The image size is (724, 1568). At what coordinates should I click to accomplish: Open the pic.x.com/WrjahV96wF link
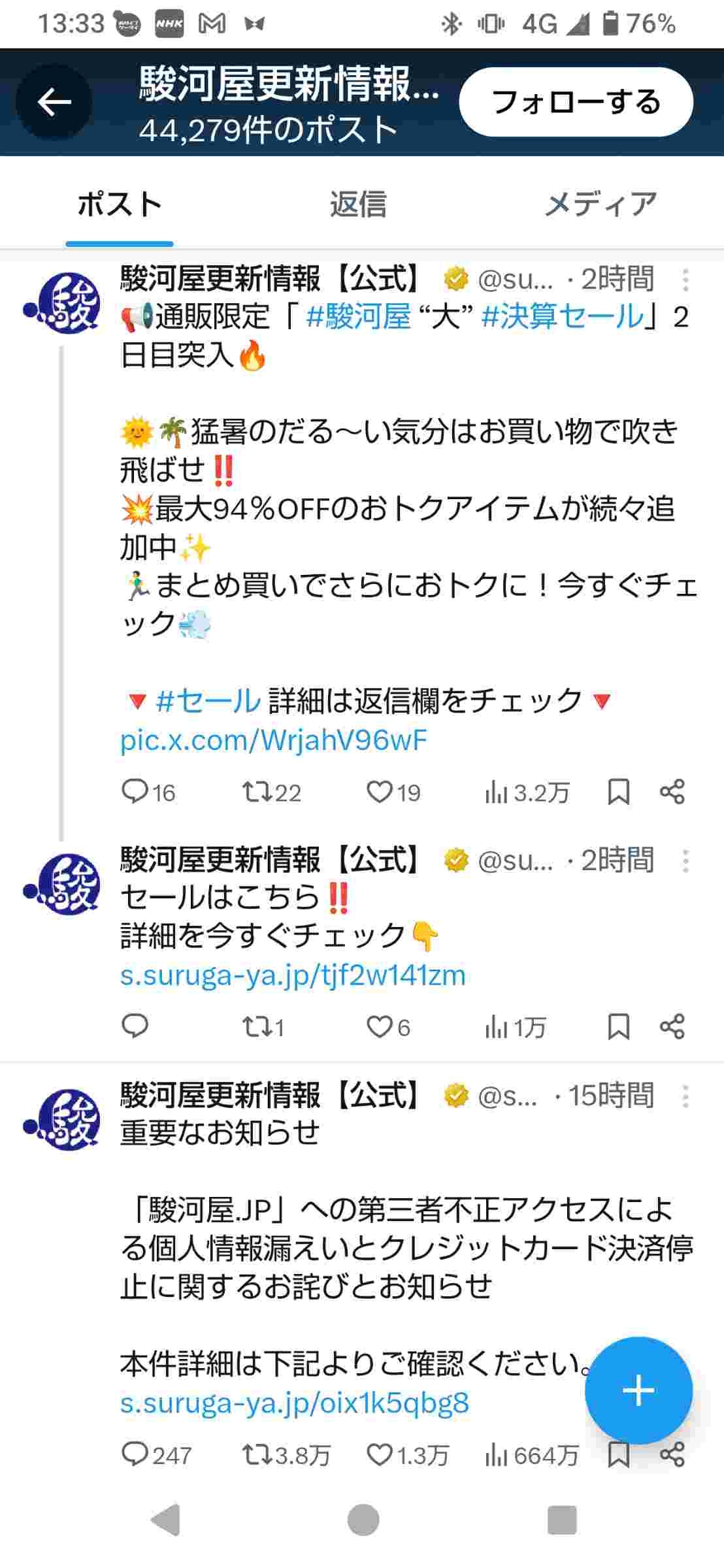(x=273, y=740)
